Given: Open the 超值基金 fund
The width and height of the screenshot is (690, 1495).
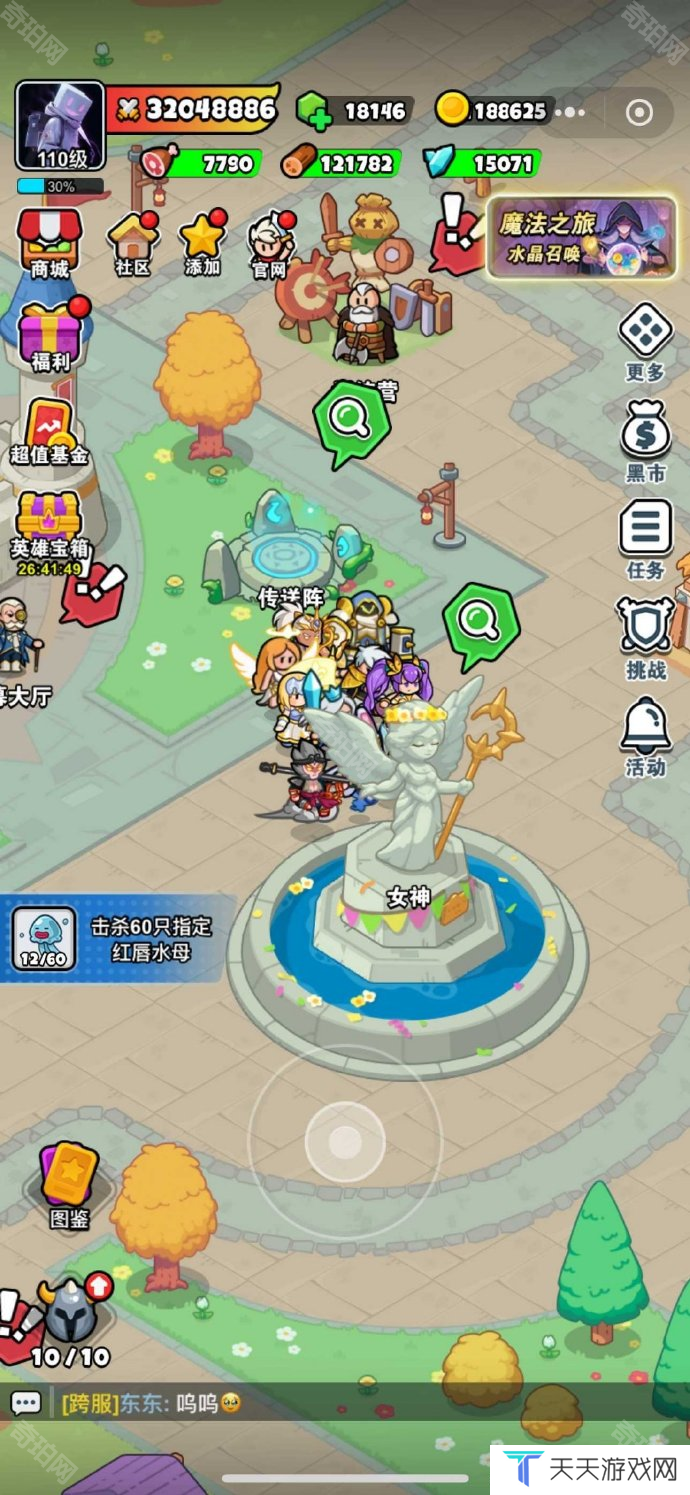Looking at the screenshot, I should coord(50,430).
